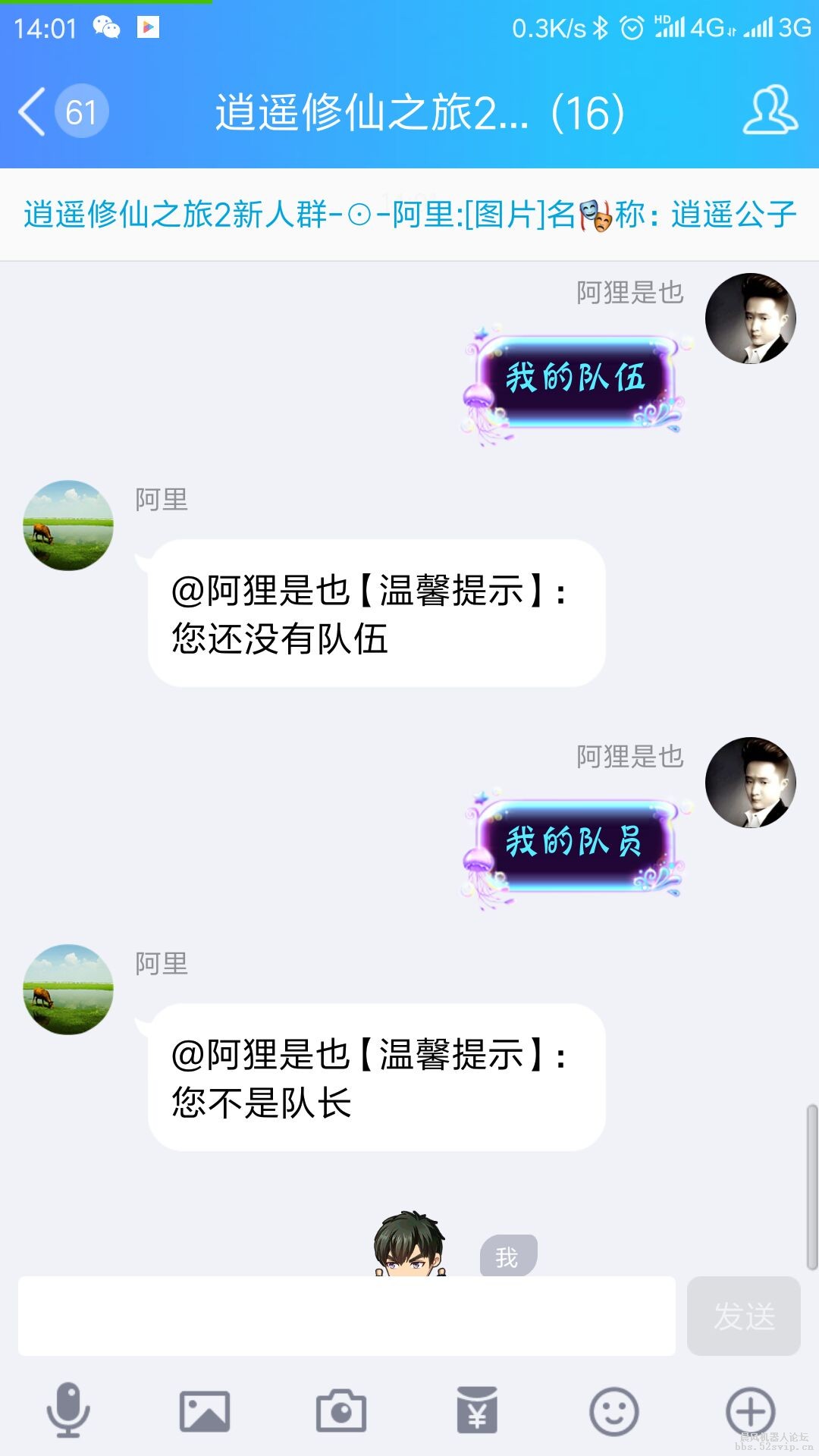Viewport: 819px width, 1456px height.
Task: Open 阿里's avatar above the 您还没有队伍 reply
Action: click(68, 525)
